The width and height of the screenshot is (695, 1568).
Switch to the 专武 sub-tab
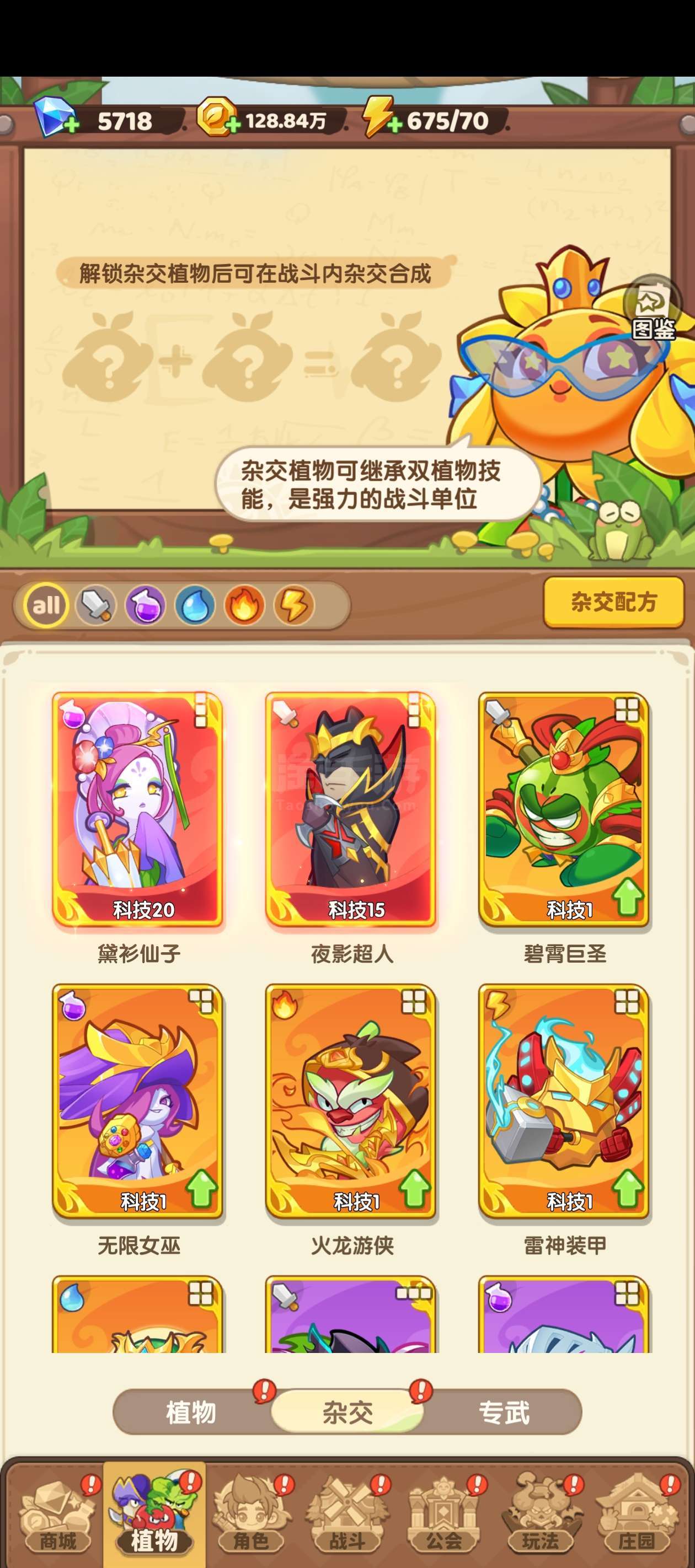pos(504,1411)
